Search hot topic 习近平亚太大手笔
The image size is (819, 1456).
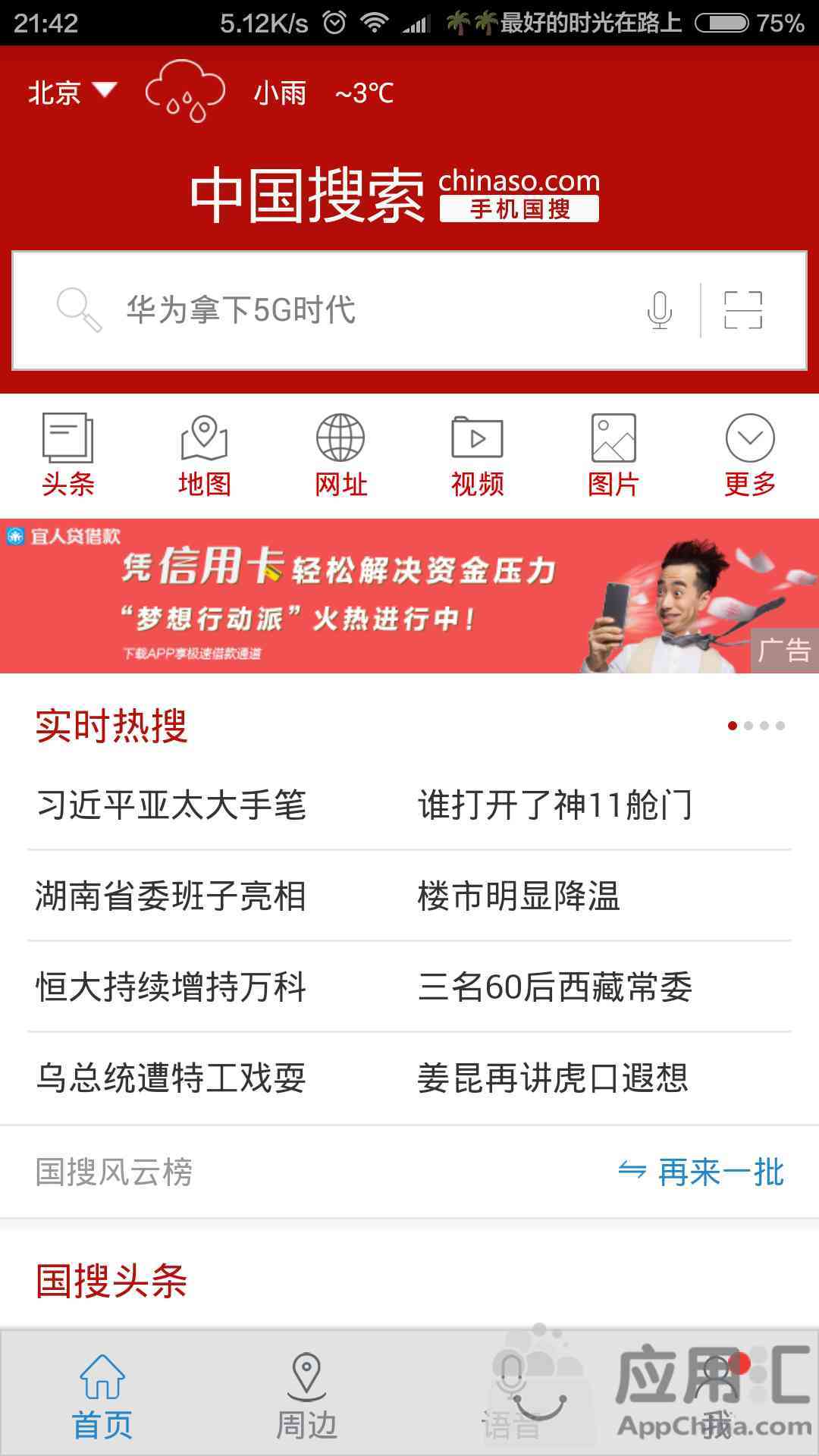pos(171,805)
